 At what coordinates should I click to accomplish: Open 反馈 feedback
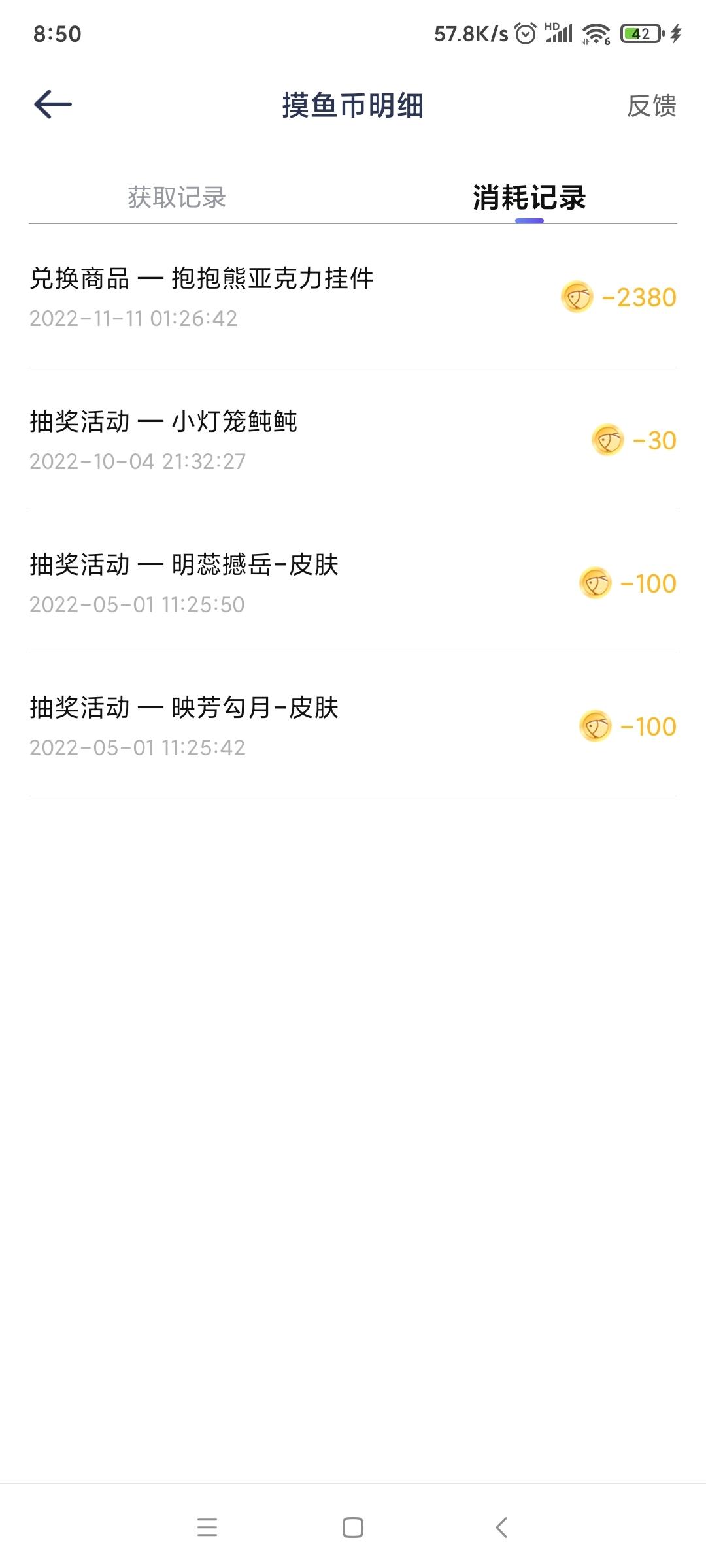click(652, 106)
